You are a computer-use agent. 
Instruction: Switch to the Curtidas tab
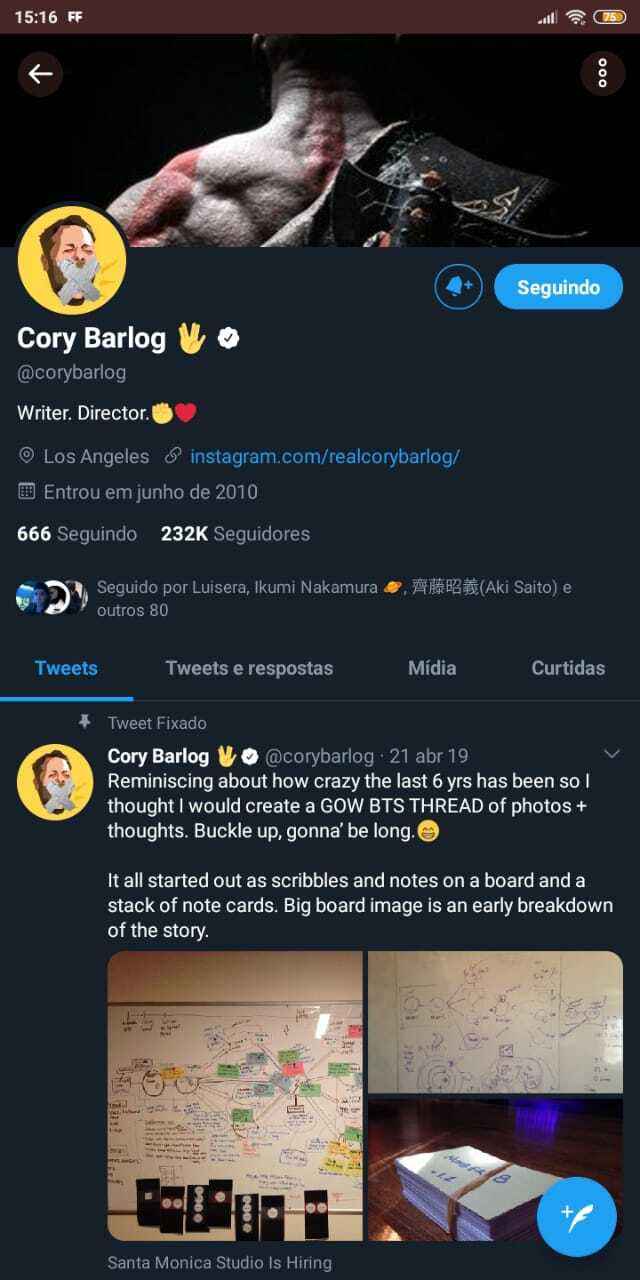(568, 668)
